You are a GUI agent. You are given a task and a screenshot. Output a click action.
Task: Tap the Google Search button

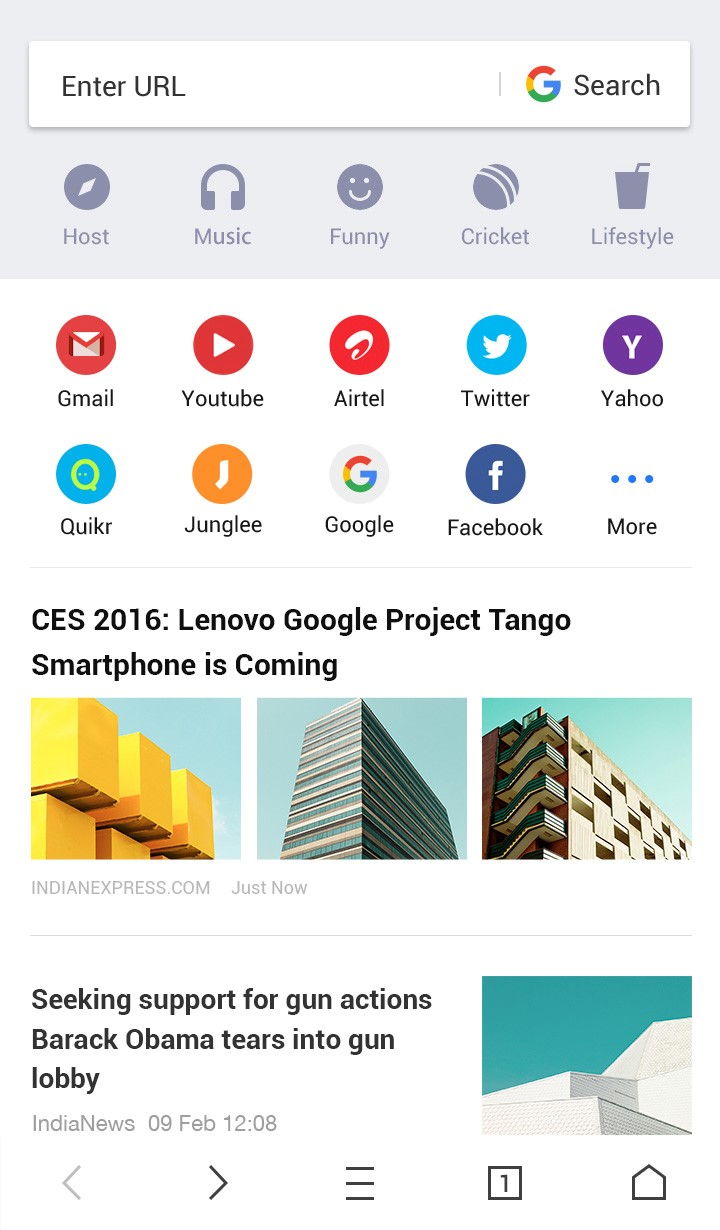594,85
